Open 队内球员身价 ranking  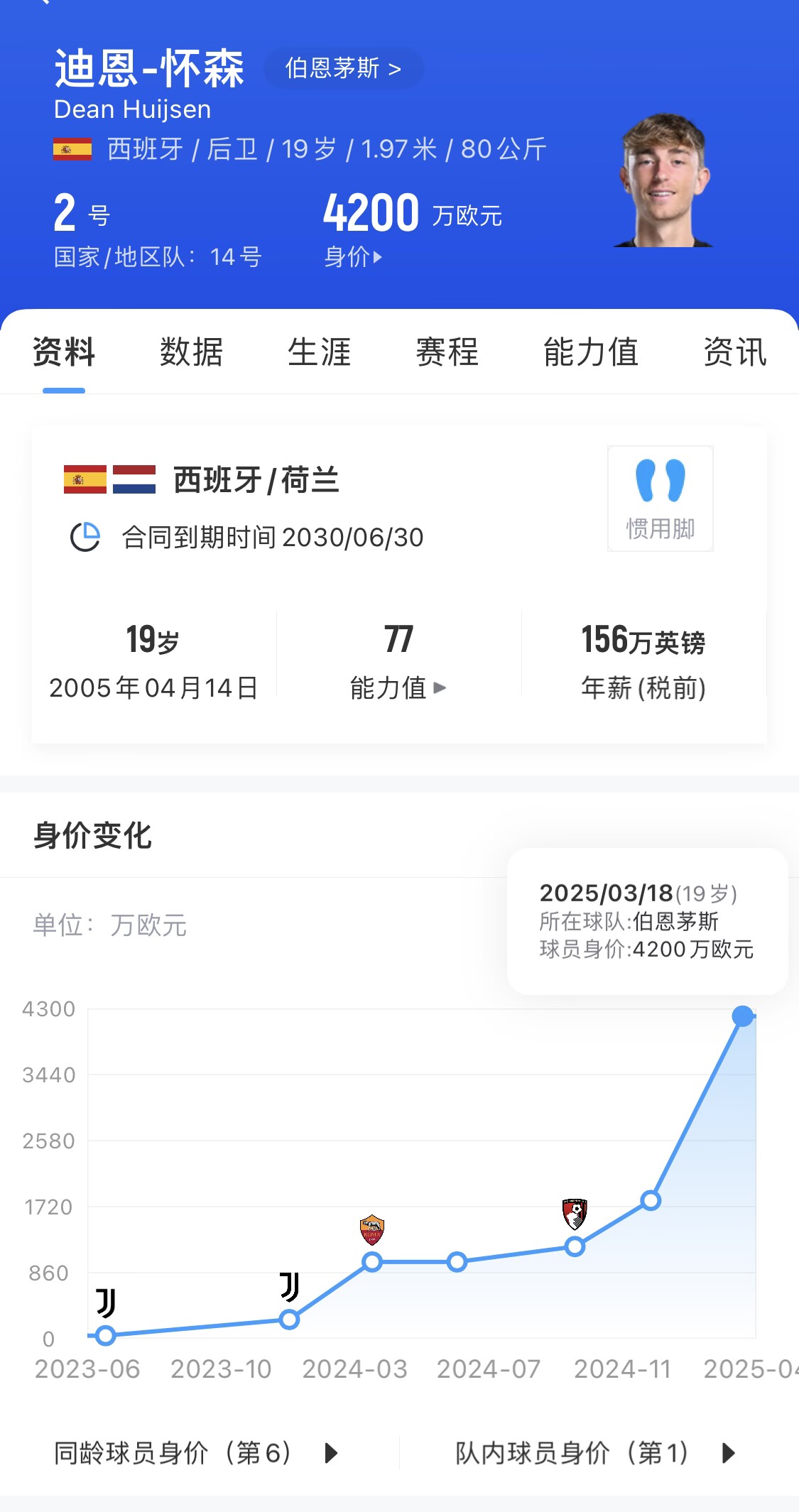(595, 1453)
